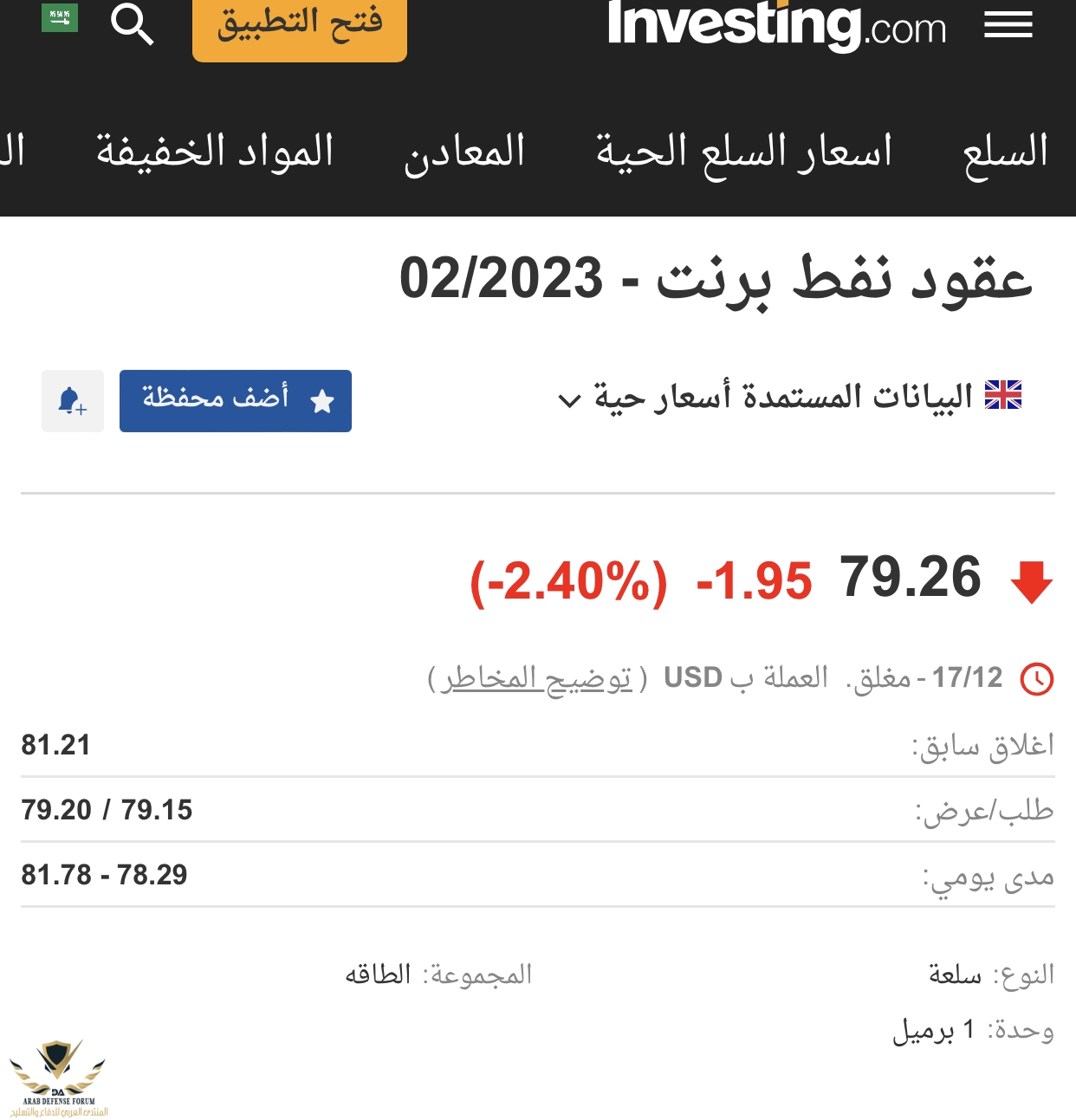Add Brent to portfolio via أضف محفظة
Image resolution: width=1076 pixels, height=1120 pixels.
click(x=236, y=401)
